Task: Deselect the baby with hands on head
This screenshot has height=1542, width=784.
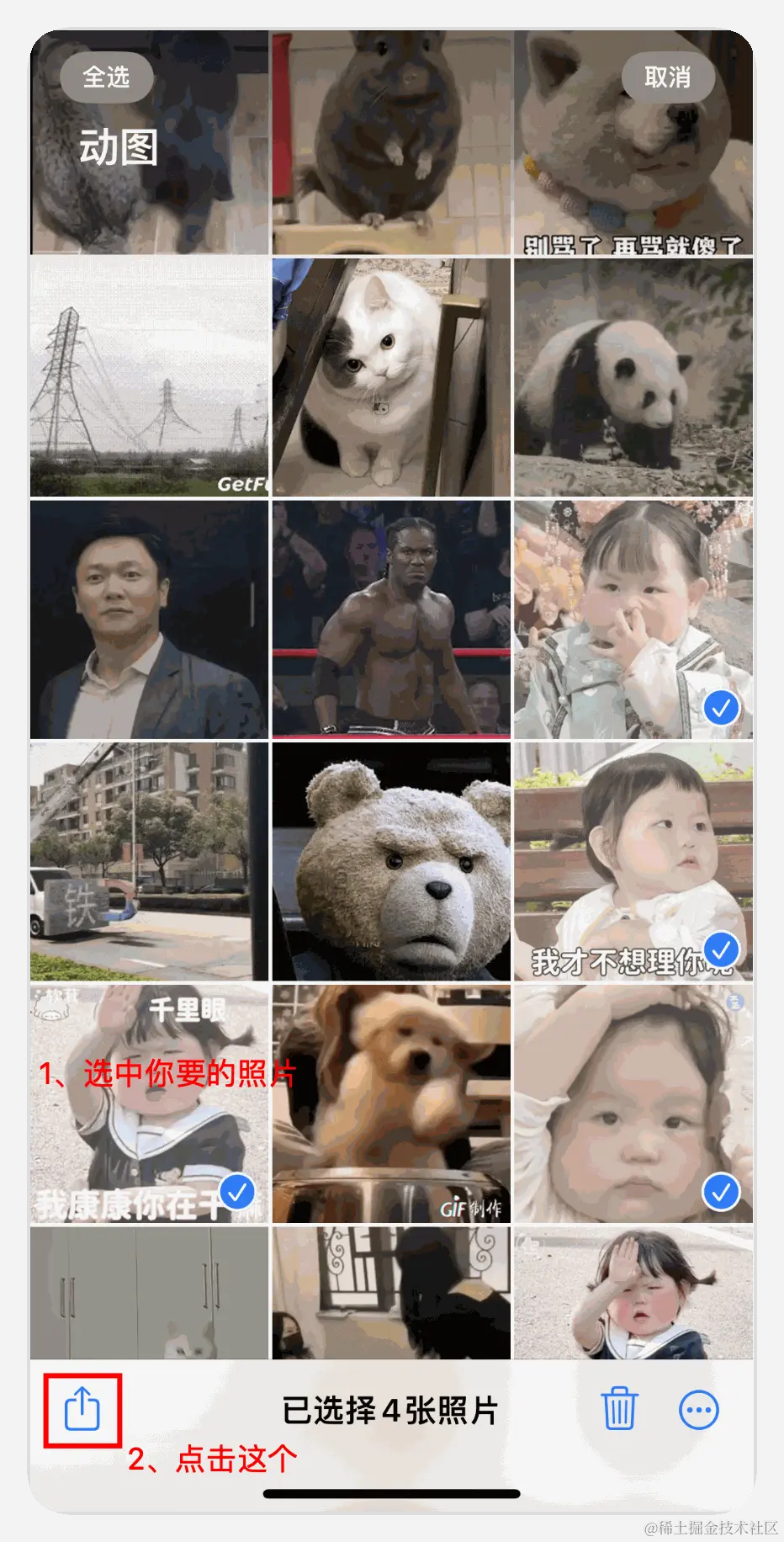Action: tap(633, 1103)
